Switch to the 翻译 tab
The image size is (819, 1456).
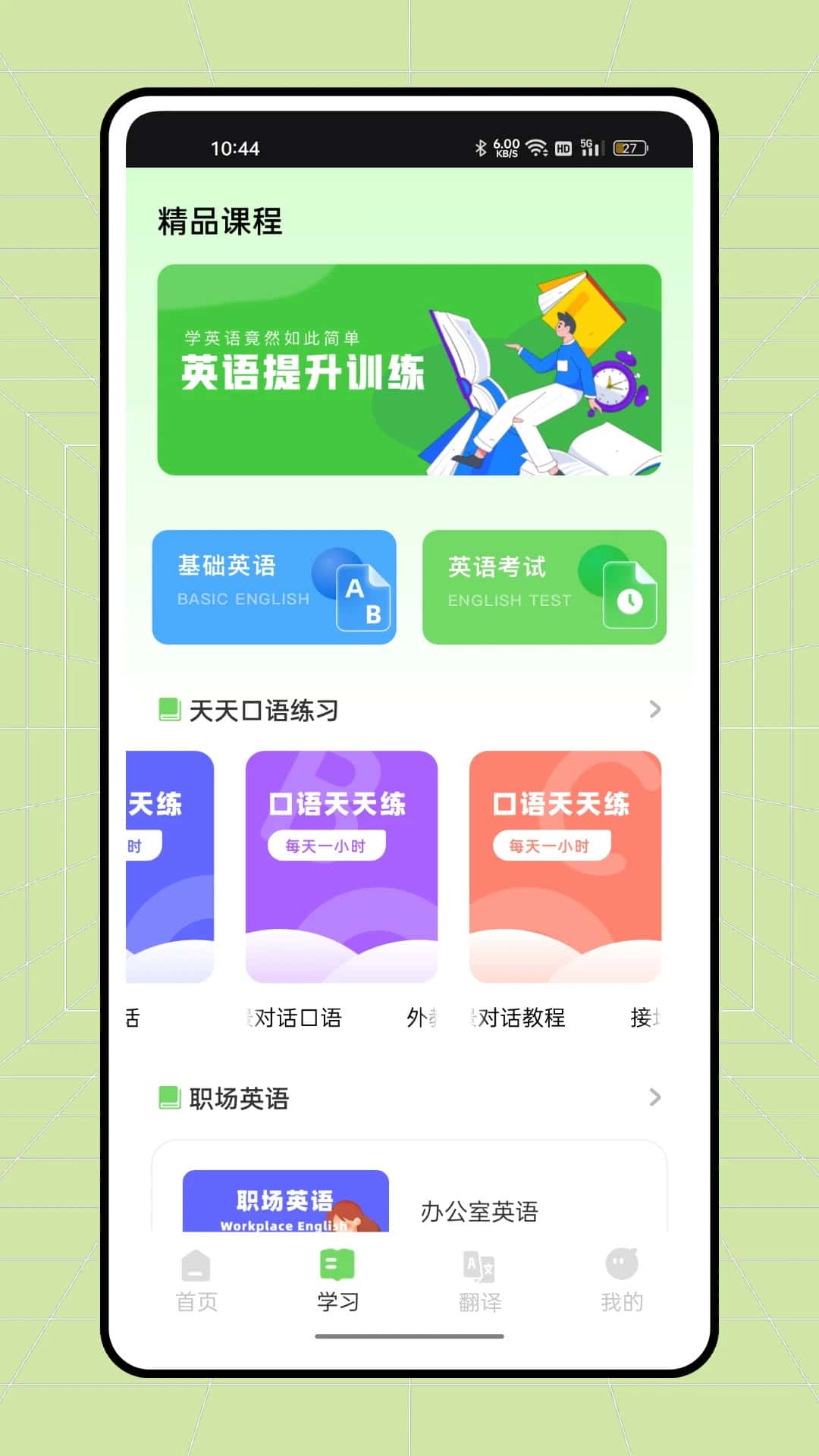point(478,1282)
